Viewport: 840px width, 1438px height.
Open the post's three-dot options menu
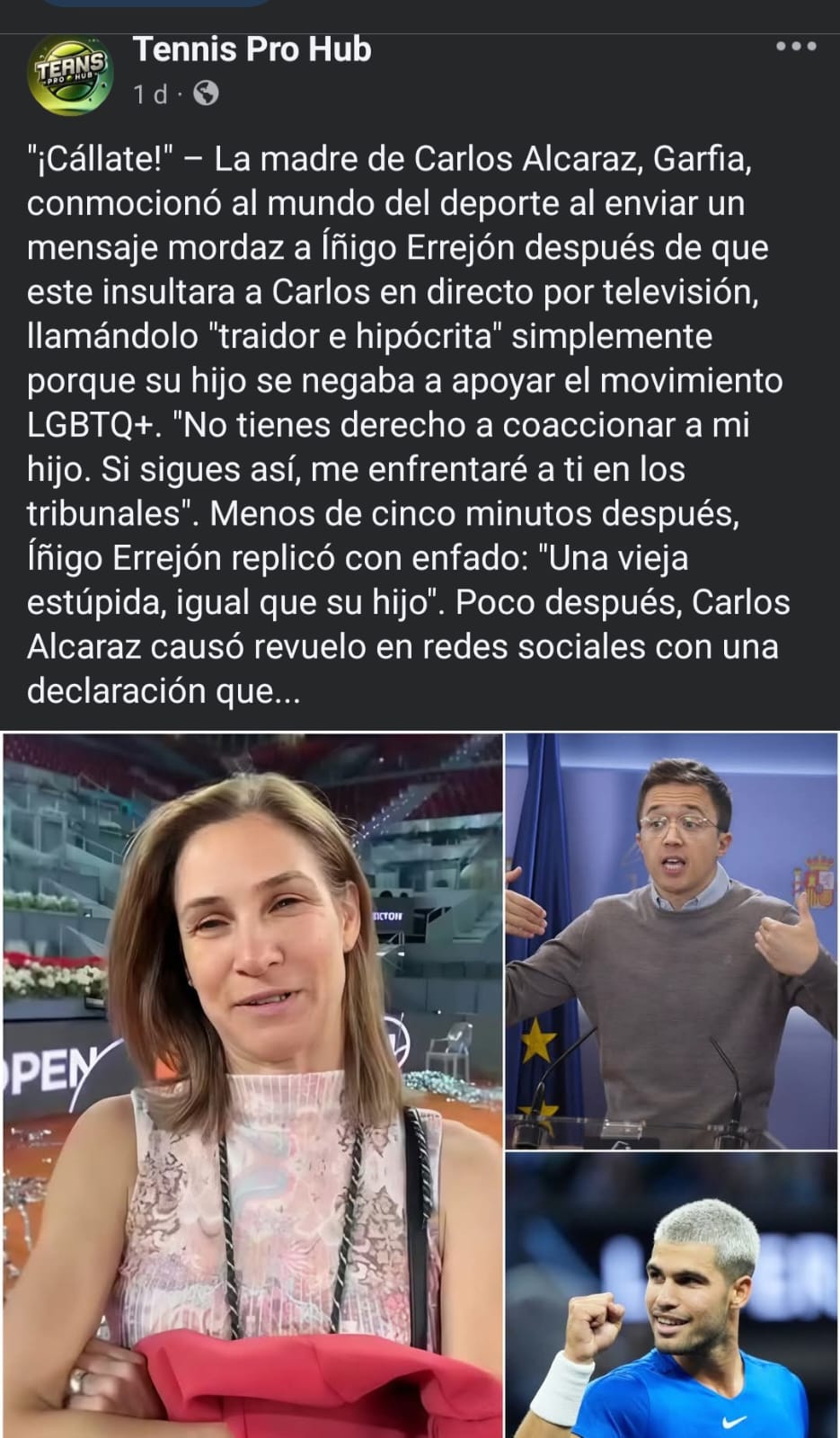(796, 47)
